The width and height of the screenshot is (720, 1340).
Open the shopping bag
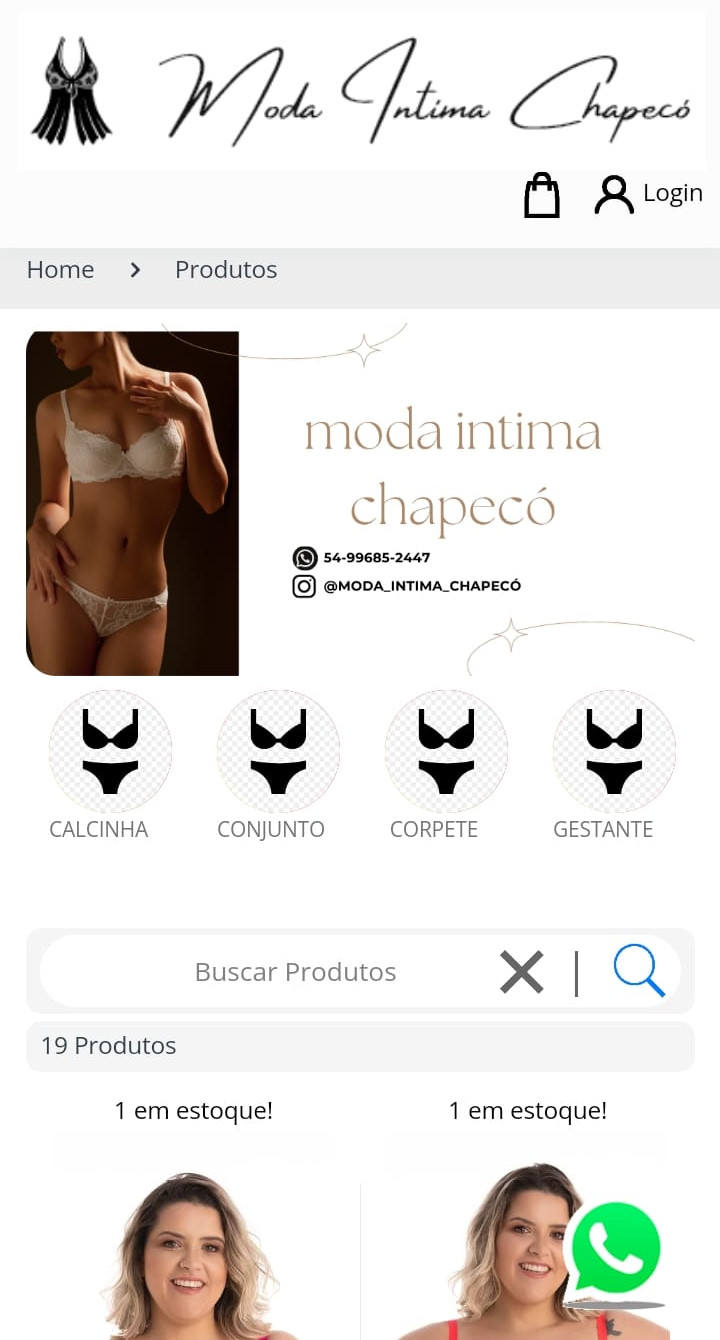pyautogui.click(x=542, y=195)
